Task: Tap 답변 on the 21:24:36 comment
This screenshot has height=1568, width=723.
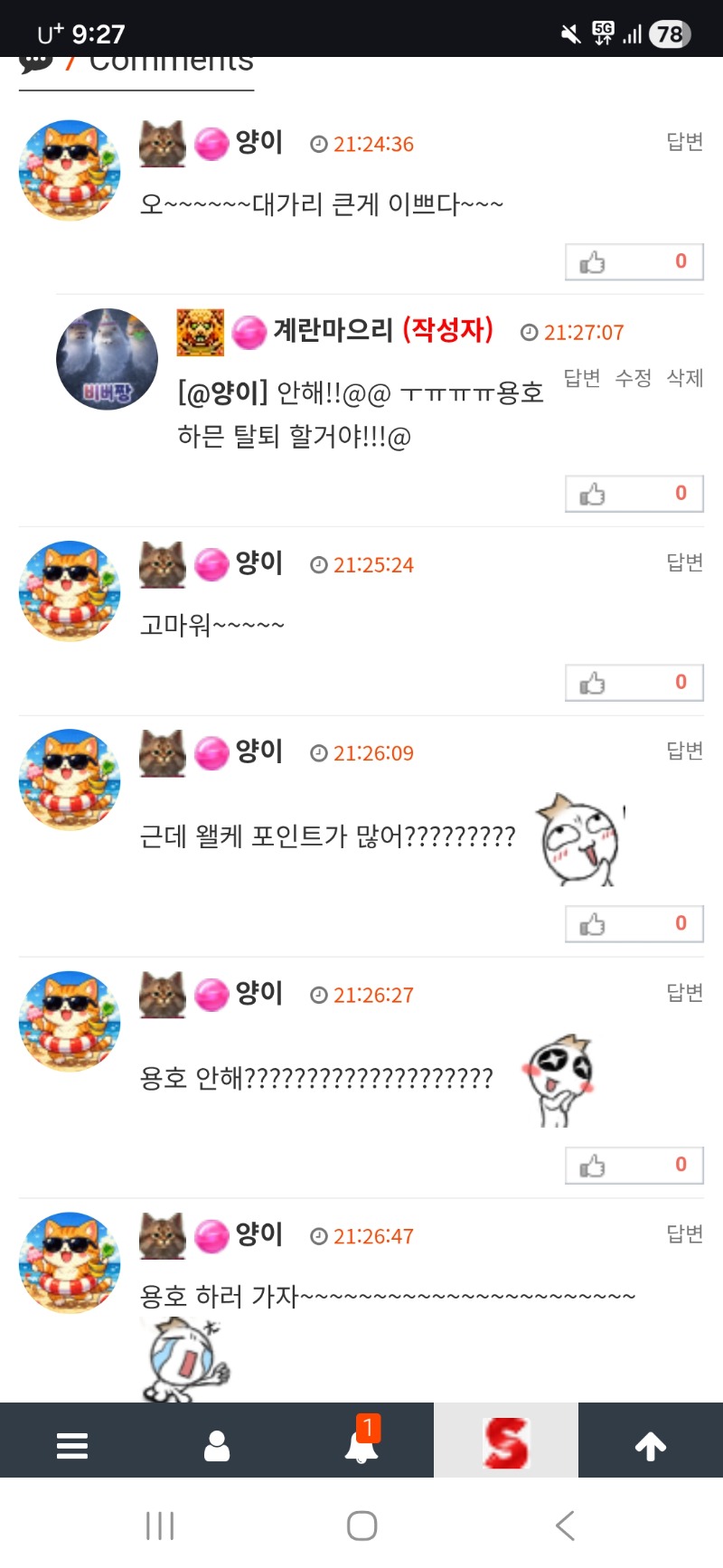Action: [x=684, y=142]
